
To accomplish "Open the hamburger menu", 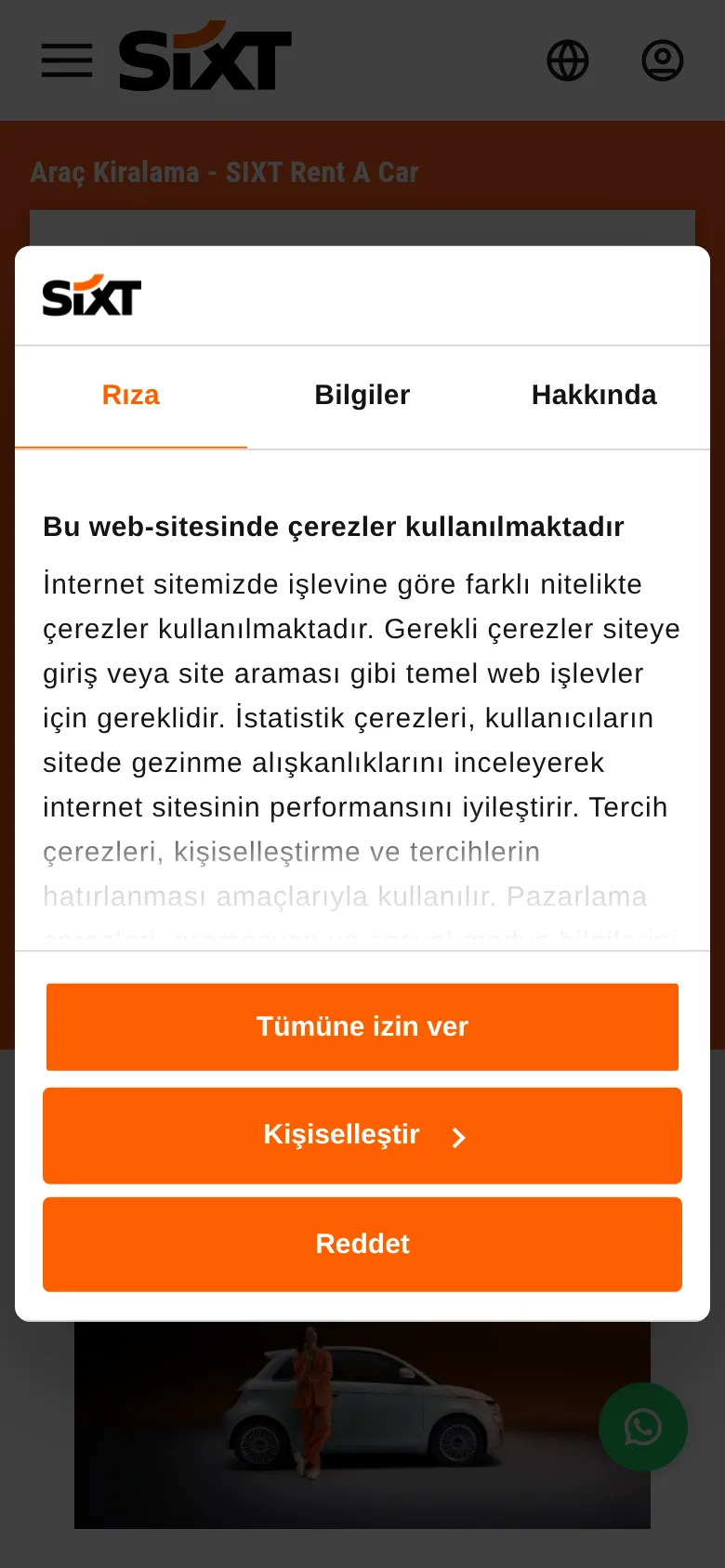I will coord(67,60).
